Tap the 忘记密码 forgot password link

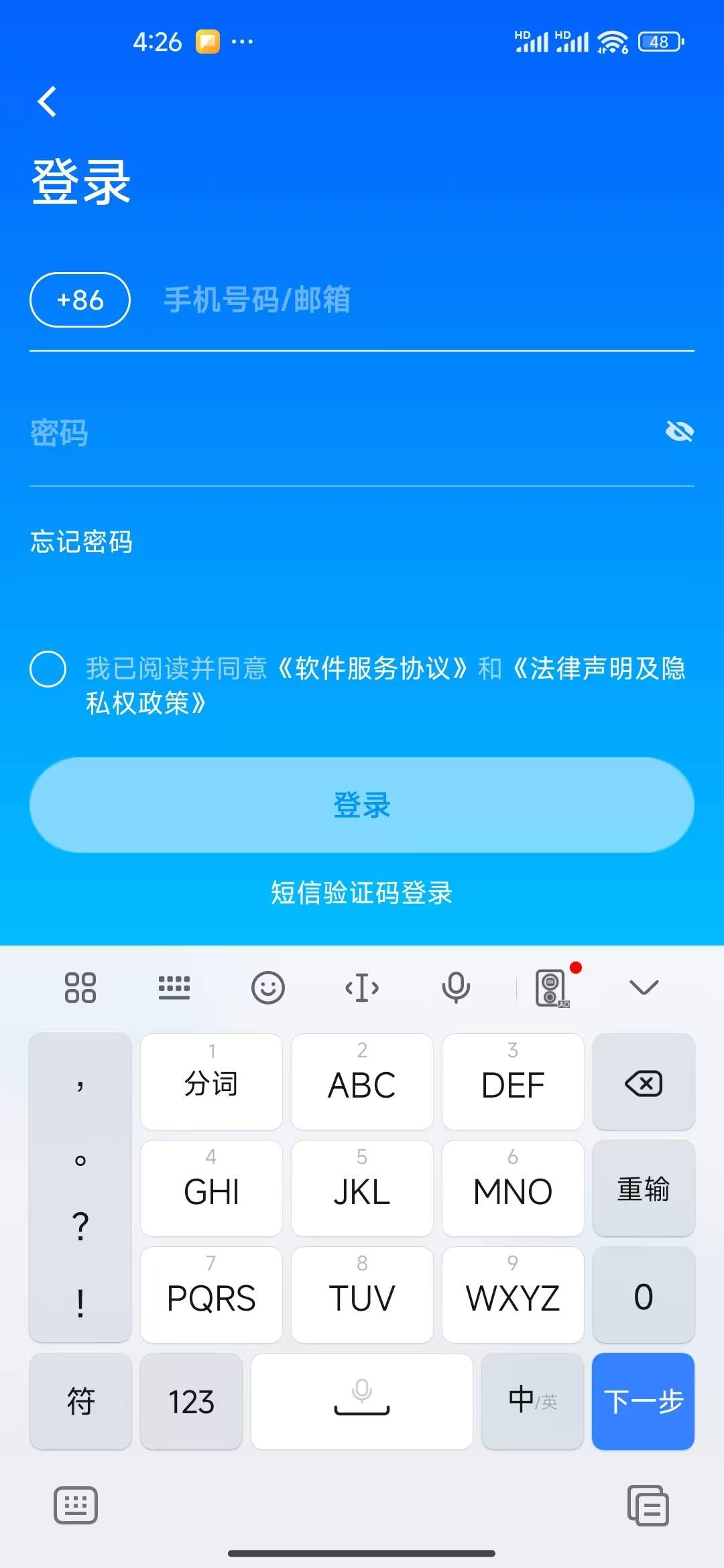[x=82, y=543]
